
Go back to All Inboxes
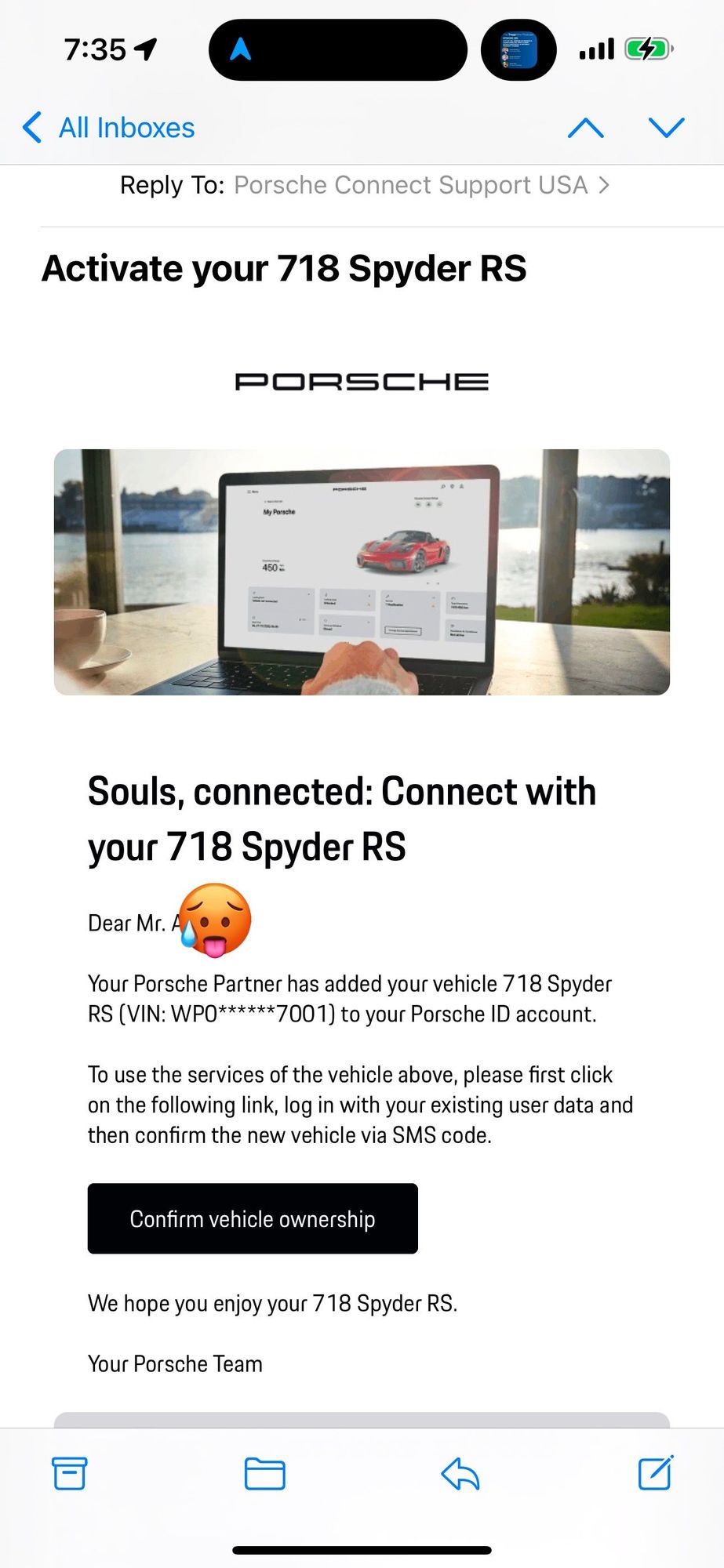tap(110, 128)
